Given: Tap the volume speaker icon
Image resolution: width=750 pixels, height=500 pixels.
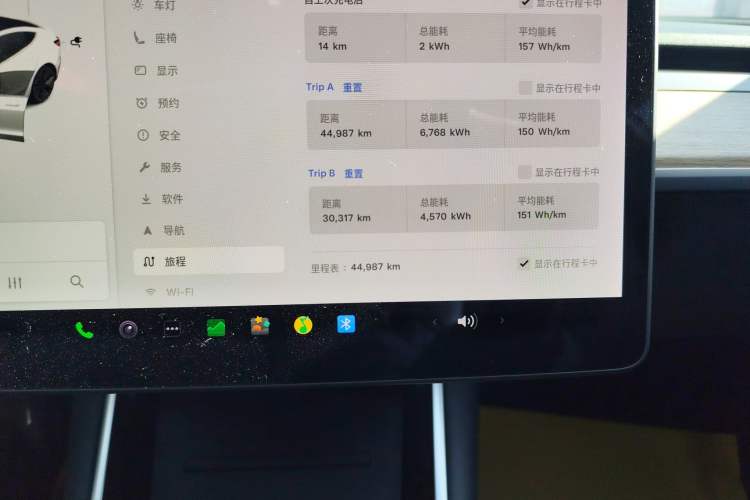Looking at the screenshot, I should pyautogui.click(x=466, y=321).
